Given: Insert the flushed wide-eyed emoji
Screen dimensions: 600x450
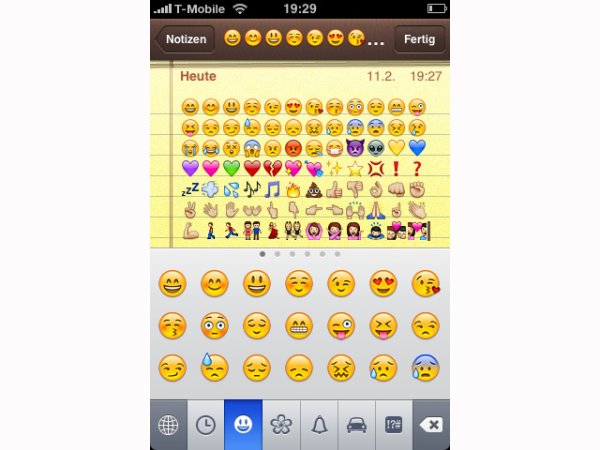Looking at the screenshot, I should [x=215, y=325].
